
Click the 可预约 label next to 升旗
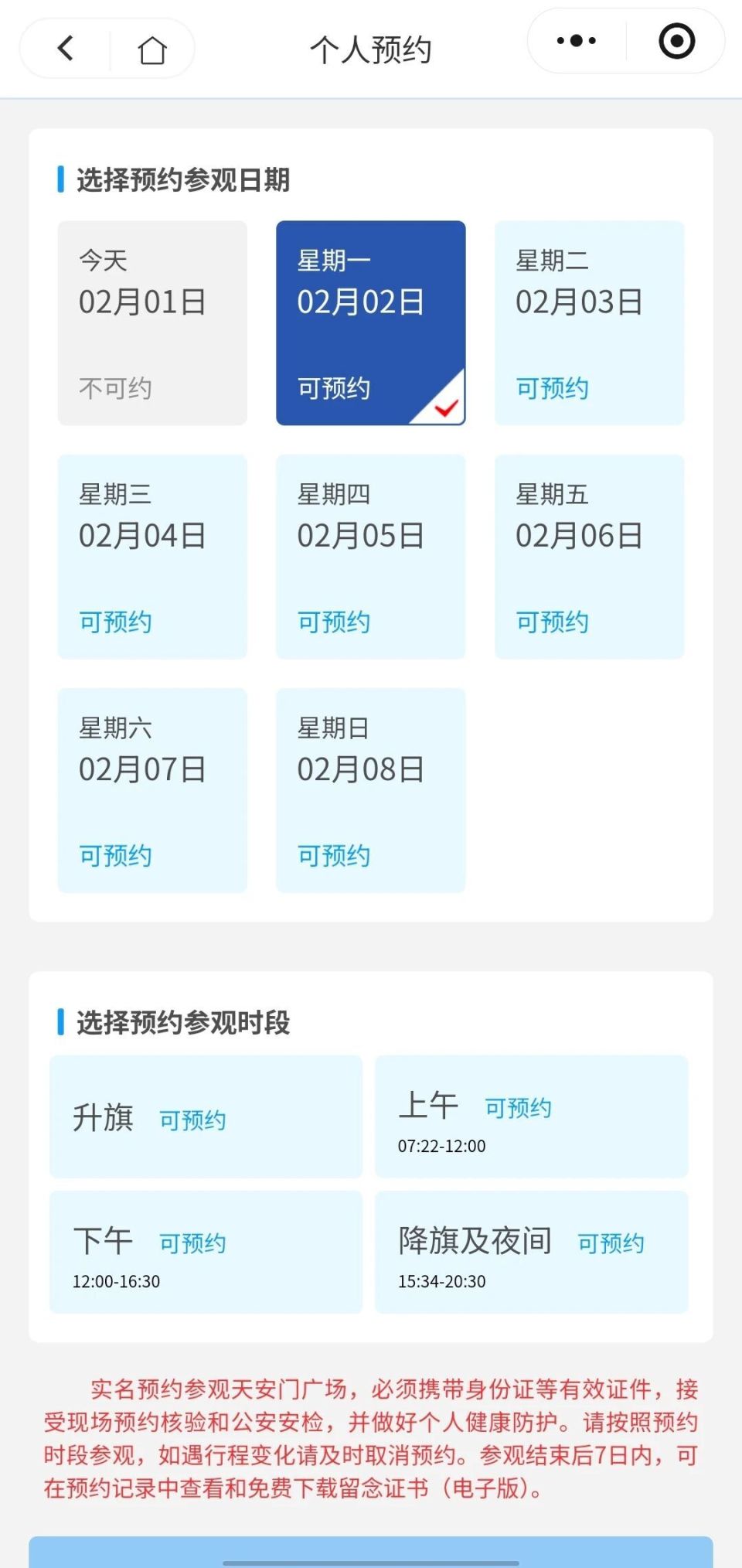pyautogui.click(x=194, y=1119)
